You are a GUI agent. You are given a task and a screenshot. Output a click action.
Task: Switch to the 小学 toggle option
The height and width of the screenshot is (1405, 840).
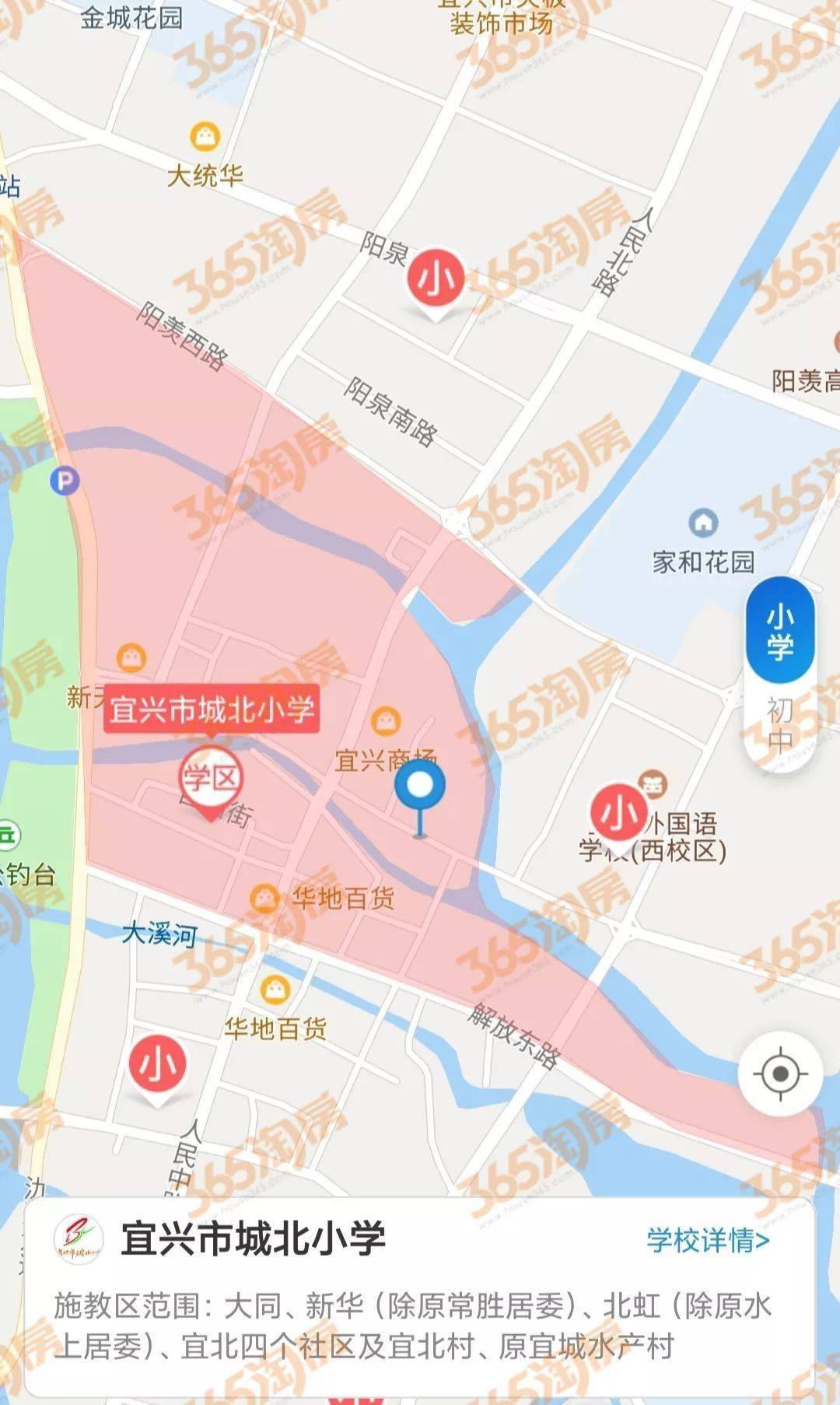(x=780, y=631)
